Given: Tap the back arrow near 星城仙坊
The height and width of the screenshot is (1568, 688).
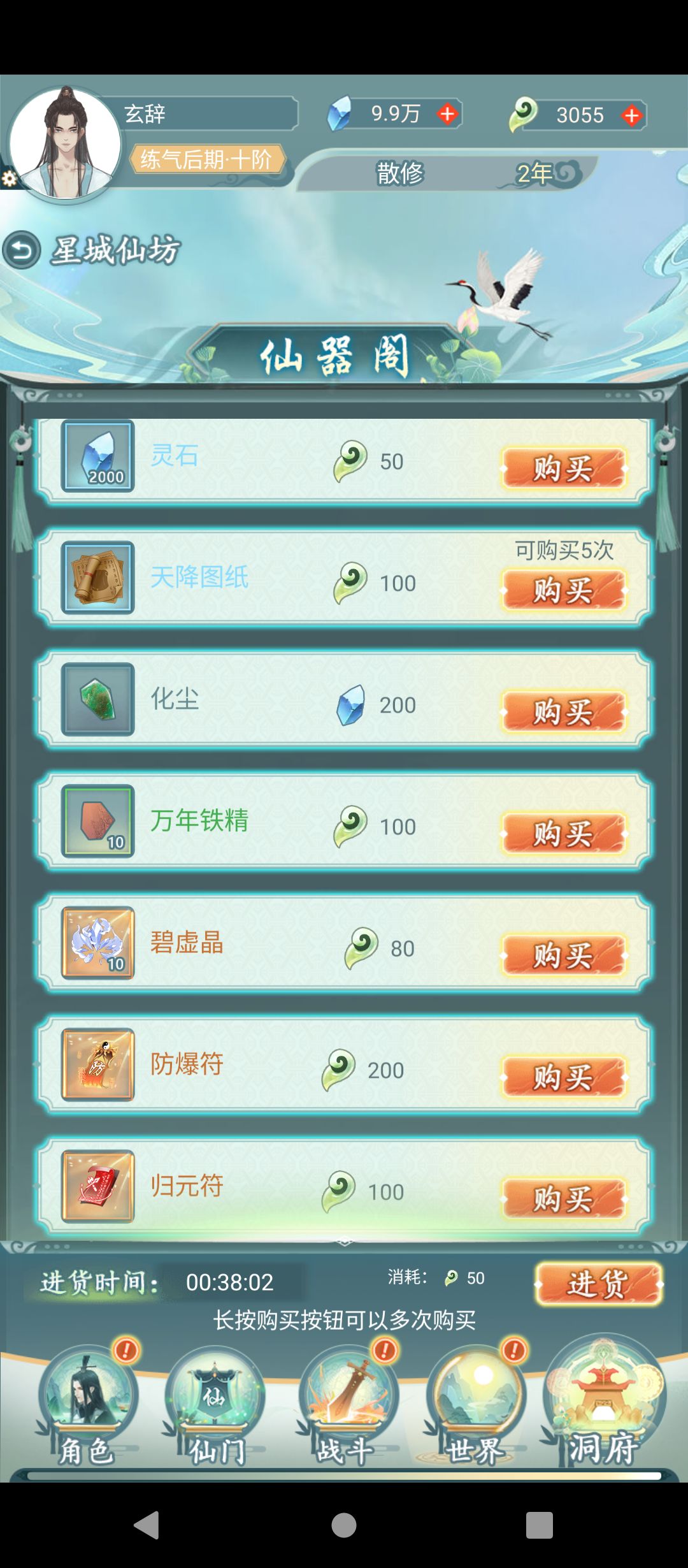Looking at the screenshot, I should pos(21,250).
